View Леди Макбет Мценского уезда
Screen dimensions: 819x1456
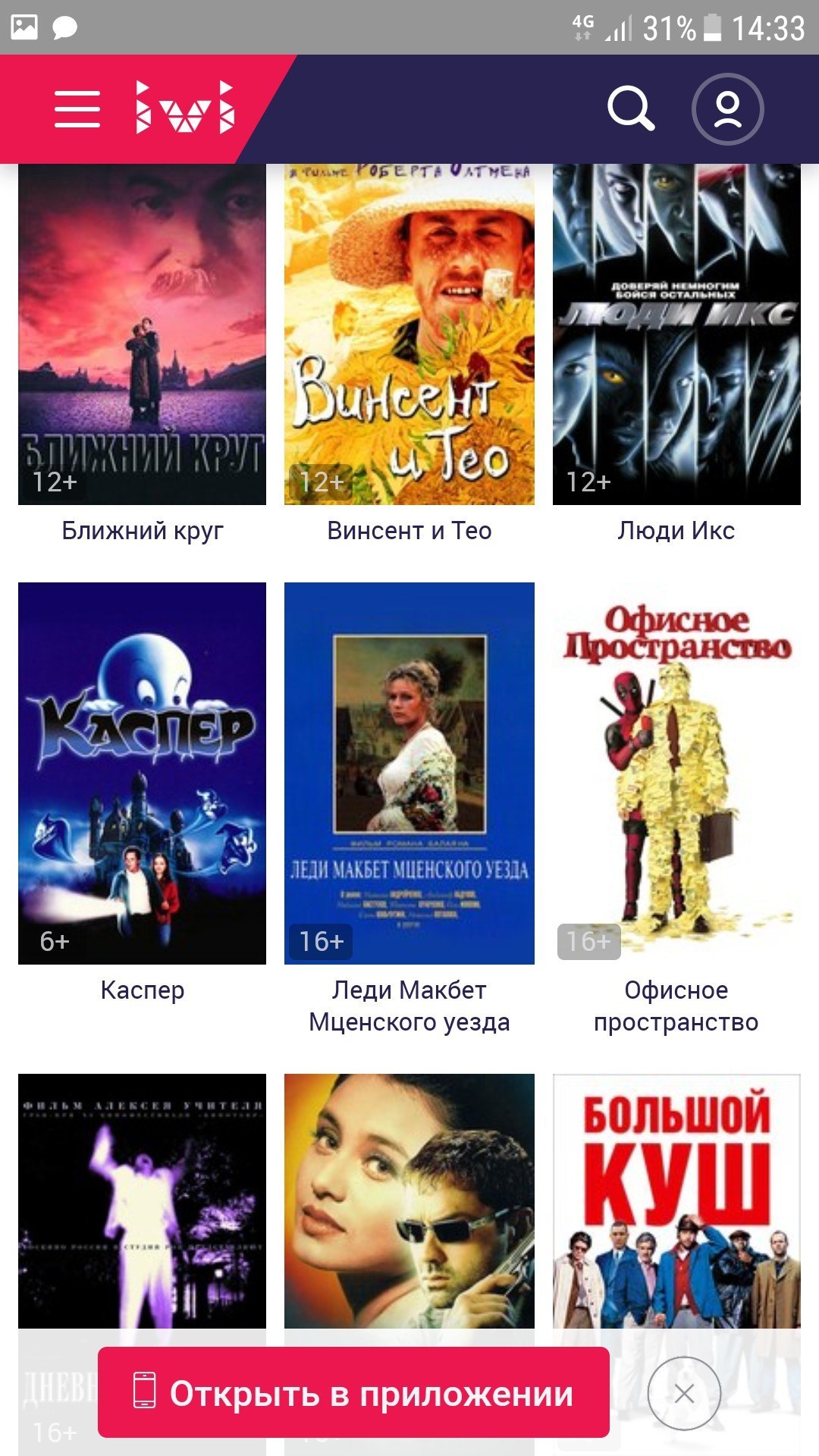pos(409,773)
